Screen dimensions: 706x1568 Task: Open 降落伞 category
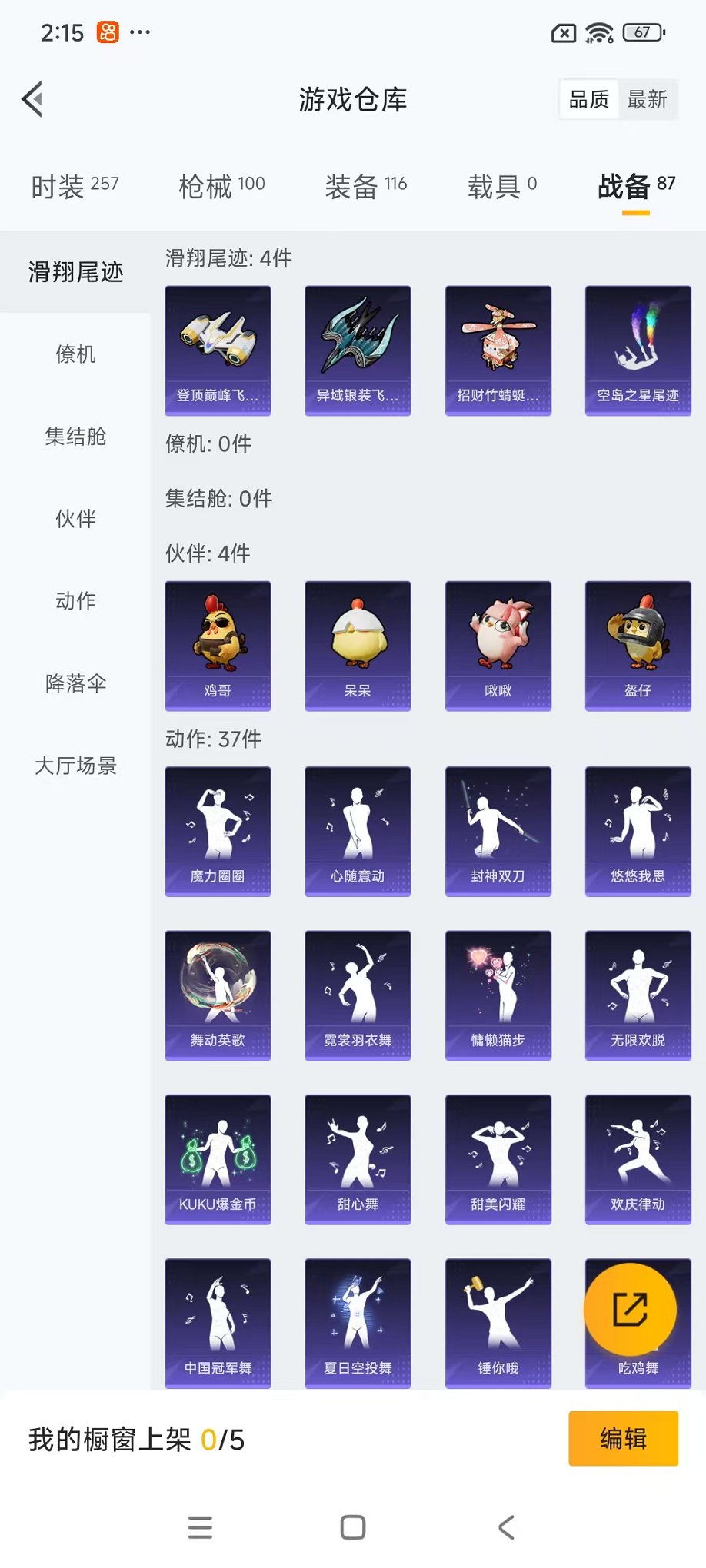point(75,683)
